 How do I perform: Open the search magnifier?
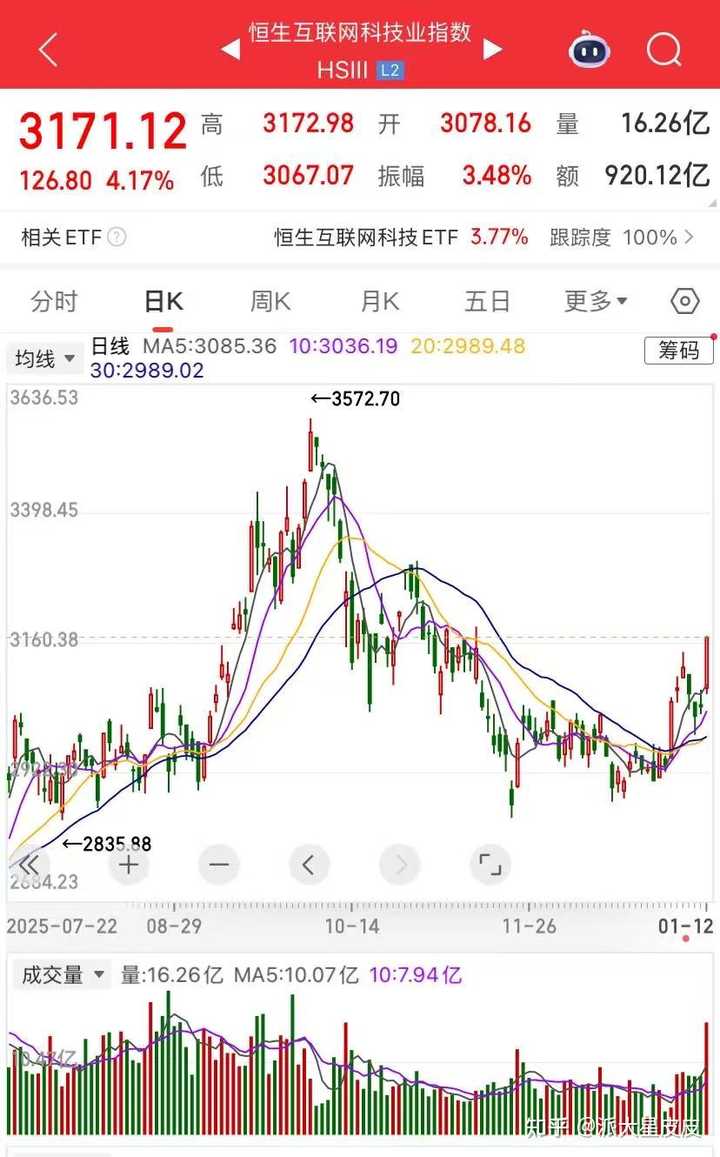pos(663,48)
